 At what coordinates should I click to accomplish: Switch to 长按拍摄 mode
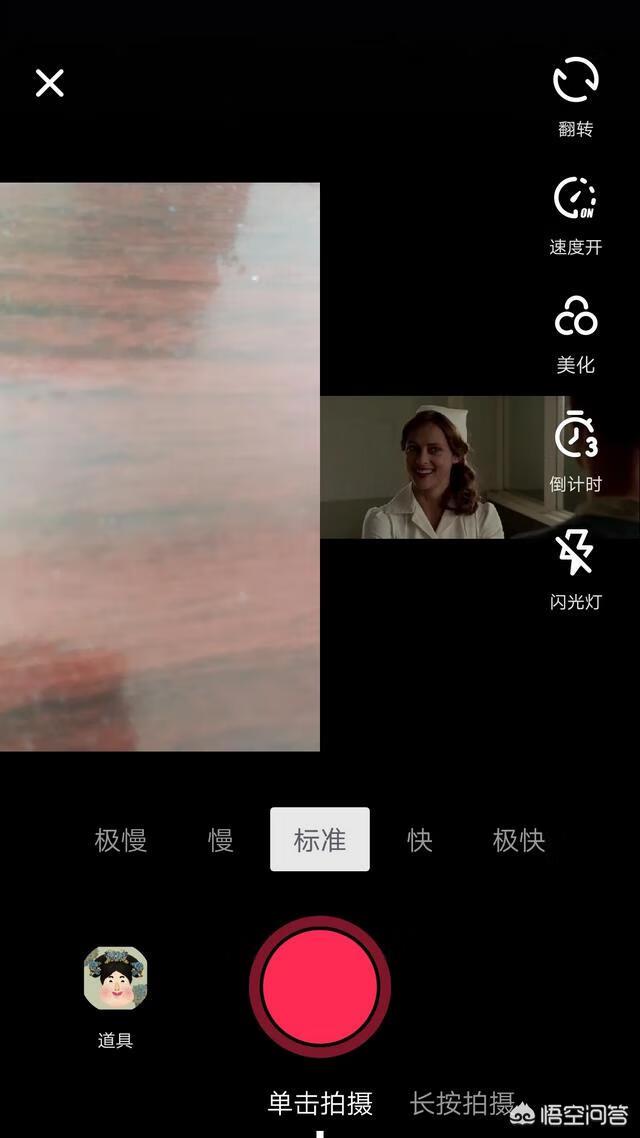(462, 1104)
